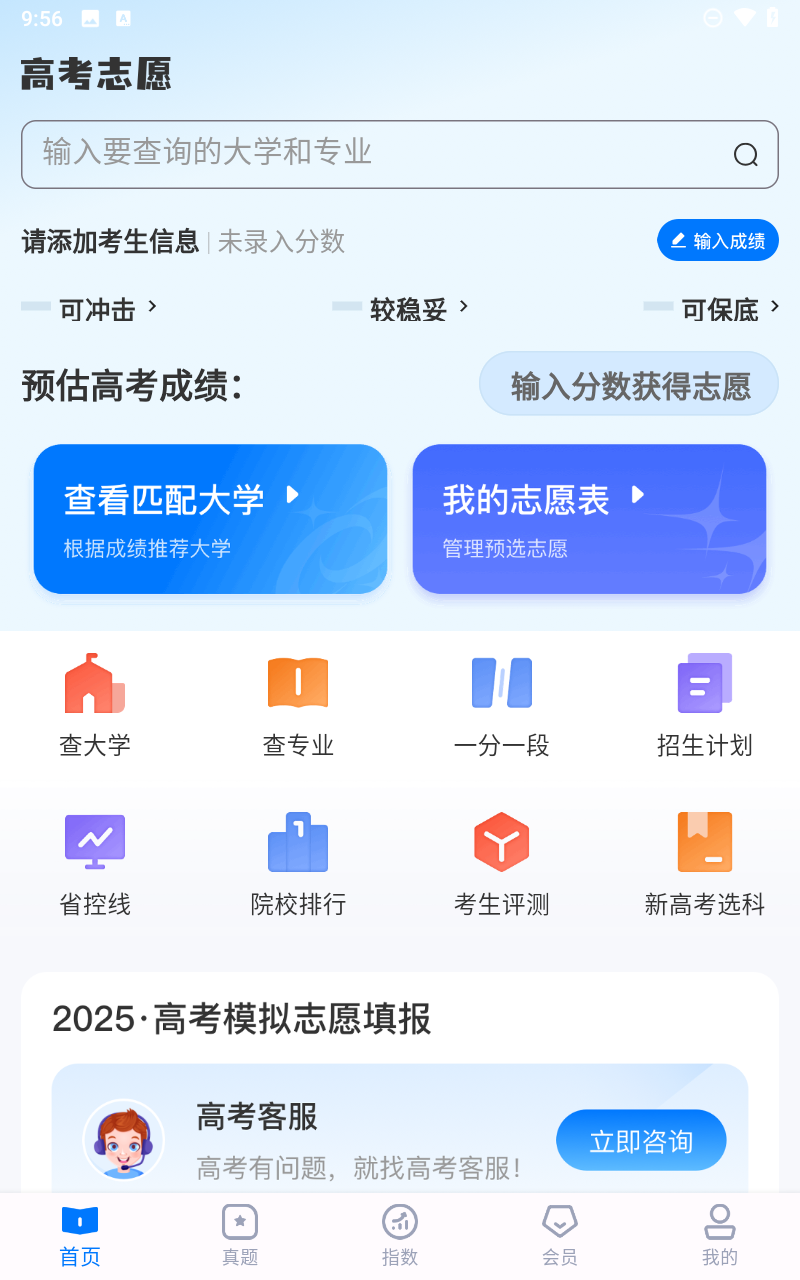Open the 可保底 list
The image size is (800, 1280).
pyautogui.click(x=712, y=309)
